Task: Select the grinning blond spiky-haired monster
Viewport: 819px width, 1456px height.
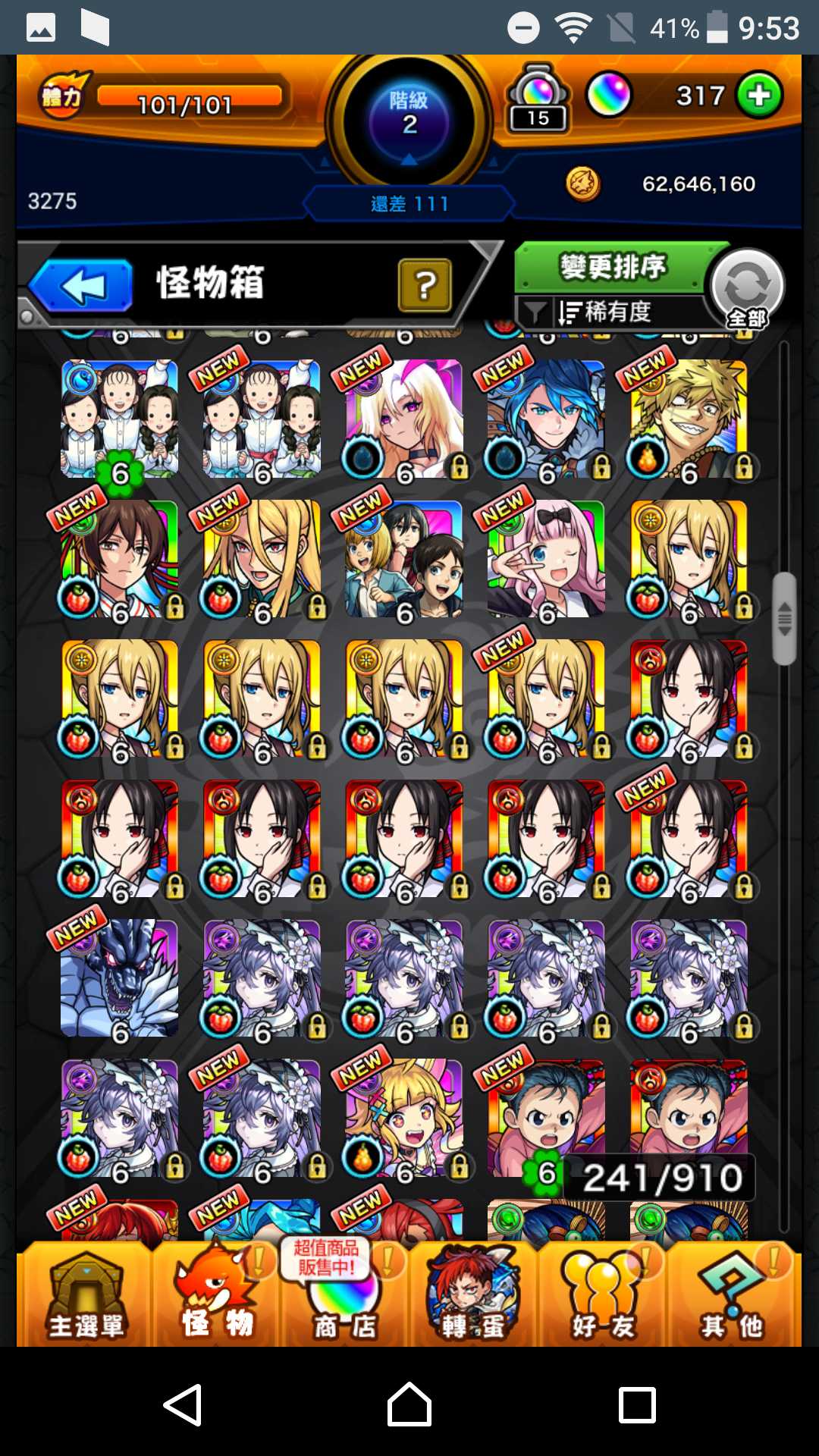Action: tap(689, 419)
